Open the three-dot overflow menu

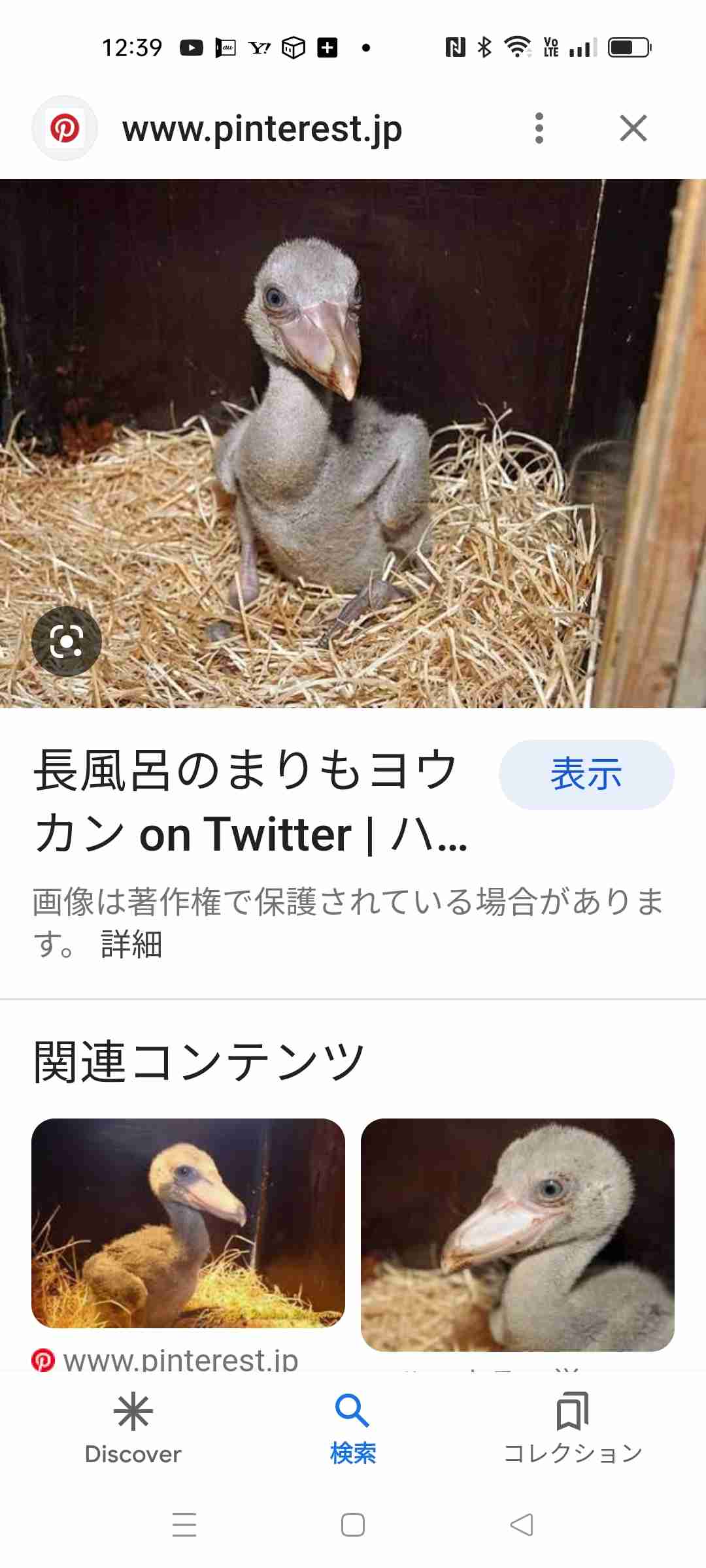pyautogui.click(x=539, y=127)
